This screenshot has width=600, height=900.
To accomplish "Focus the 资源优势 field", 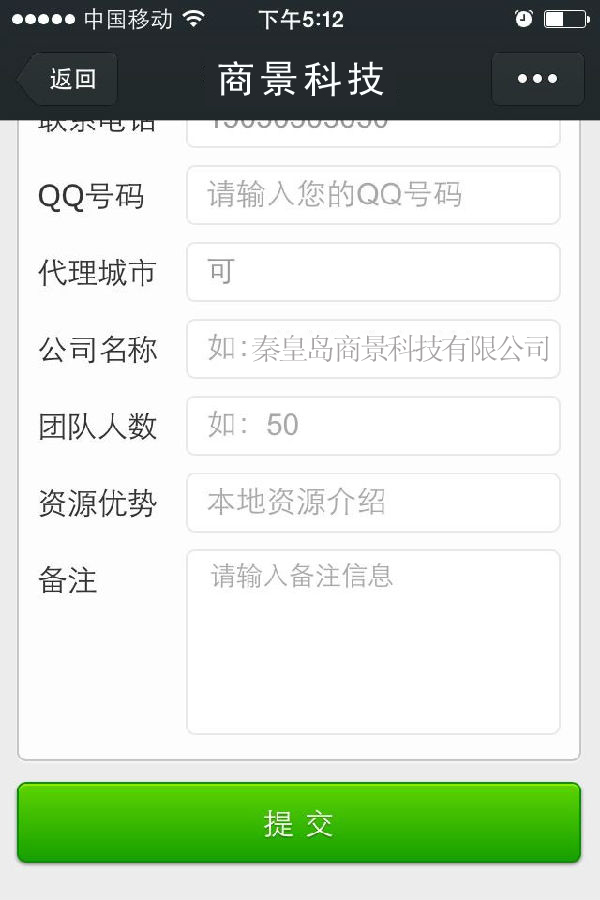I will tap(372, 502).
